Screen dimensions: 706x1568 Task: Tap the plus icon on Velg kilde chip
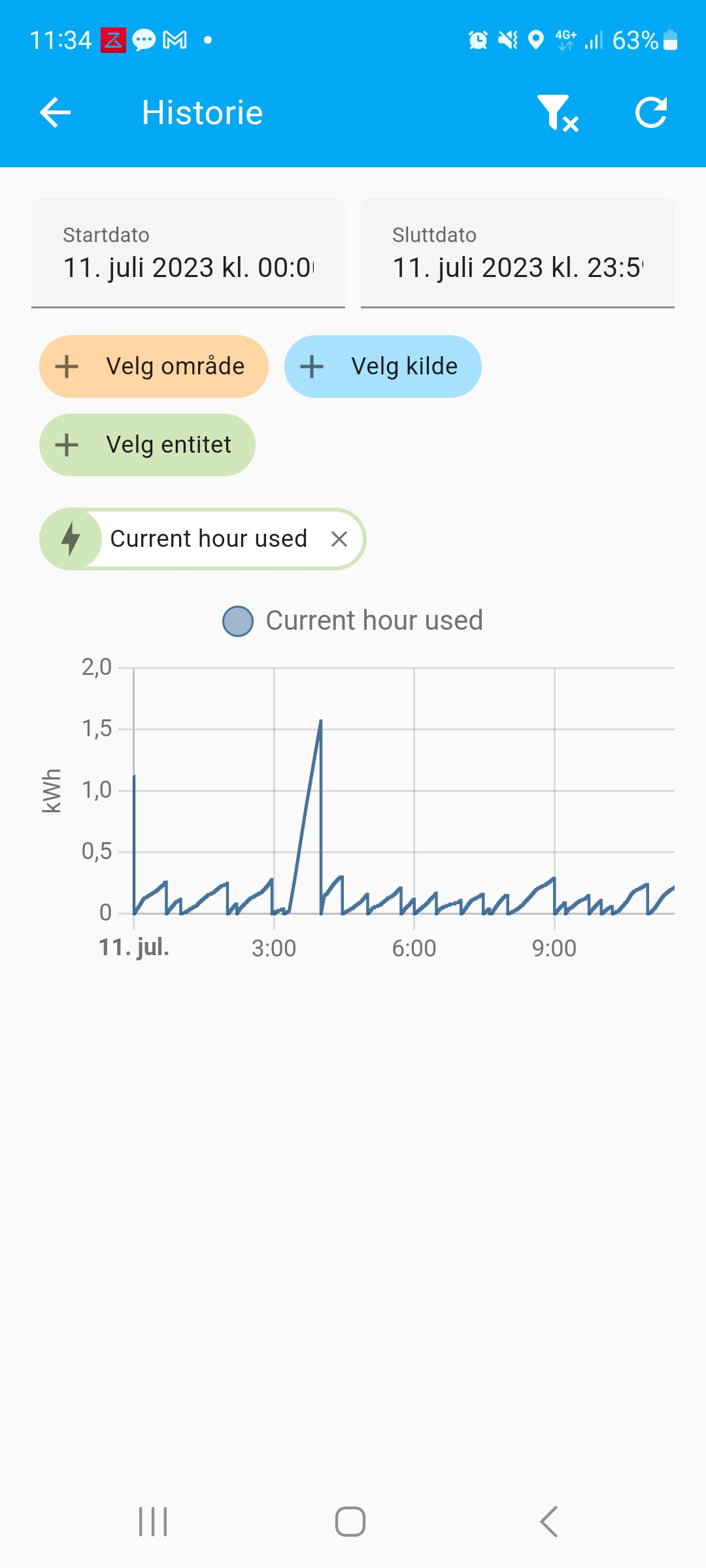pyautogui.click(x=311, y=367)
